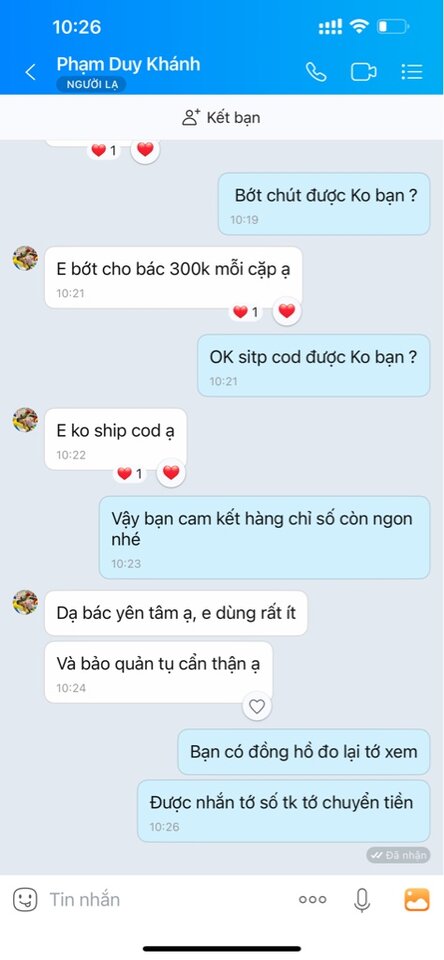Open Phạm Duy Khánh's profile from the header name
The width and height of the screenshot is (444, 960).
pyautogui.click(x=128, y=64)
